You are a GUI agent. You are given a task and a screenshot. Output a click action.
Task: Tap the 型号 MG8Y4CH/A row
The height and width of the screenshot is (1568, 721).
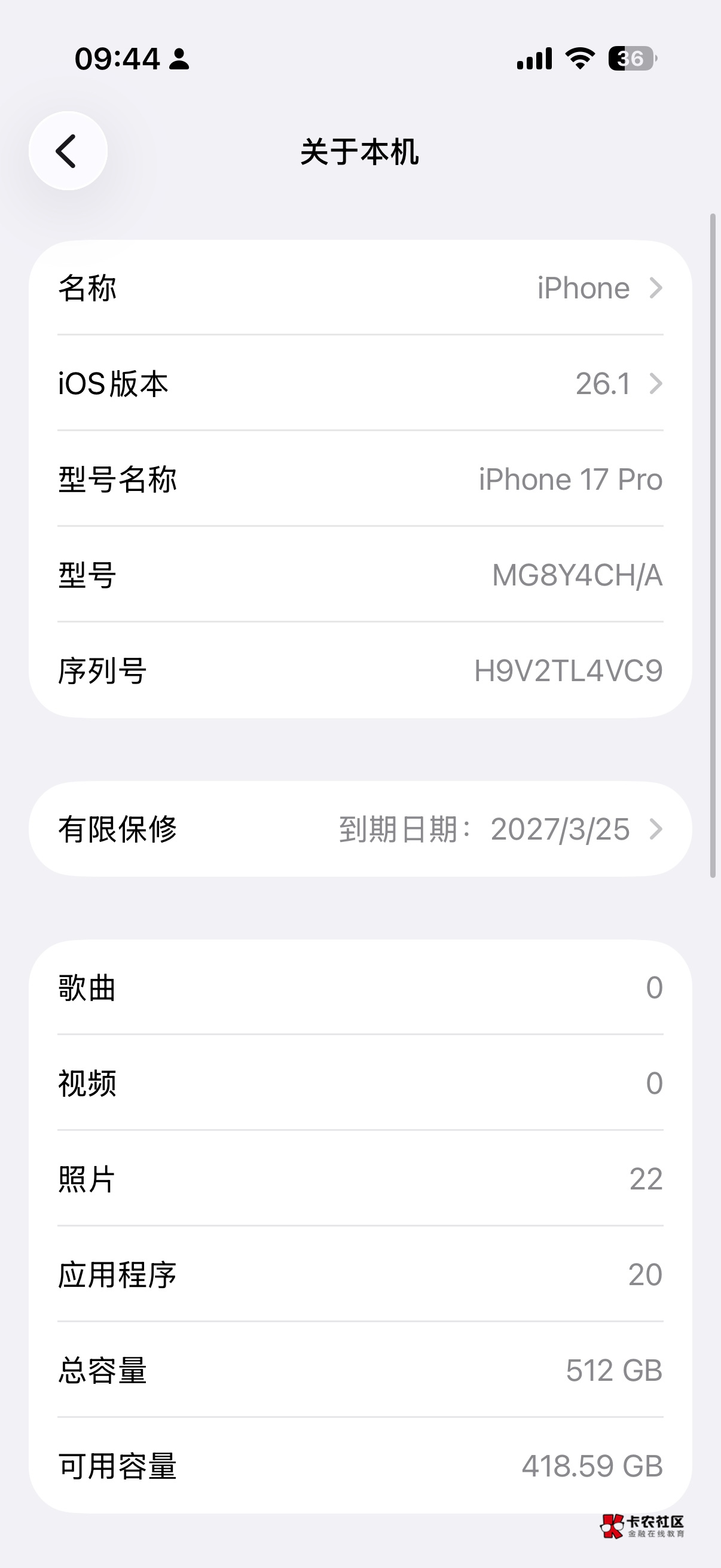pyautogui.click(x=360, y=575)
